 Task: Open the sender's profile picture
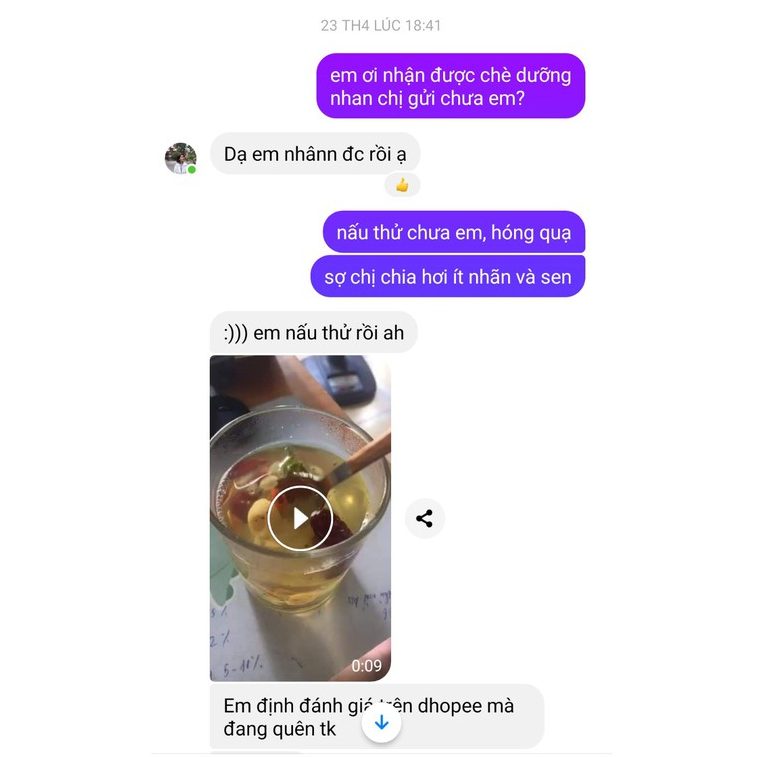(180, 158)
